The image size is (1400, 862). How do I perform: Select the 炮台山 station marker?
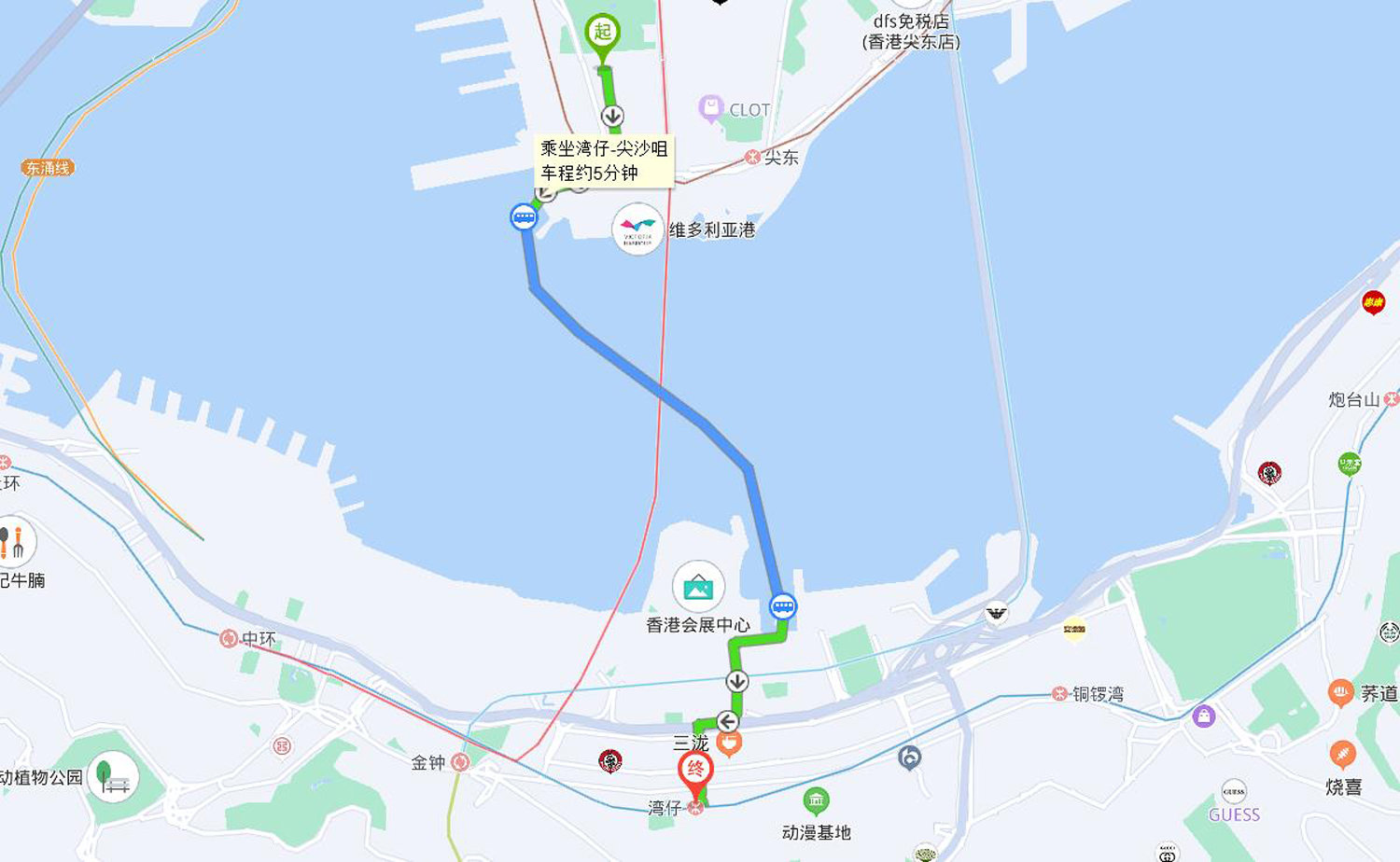point(1391,399)
